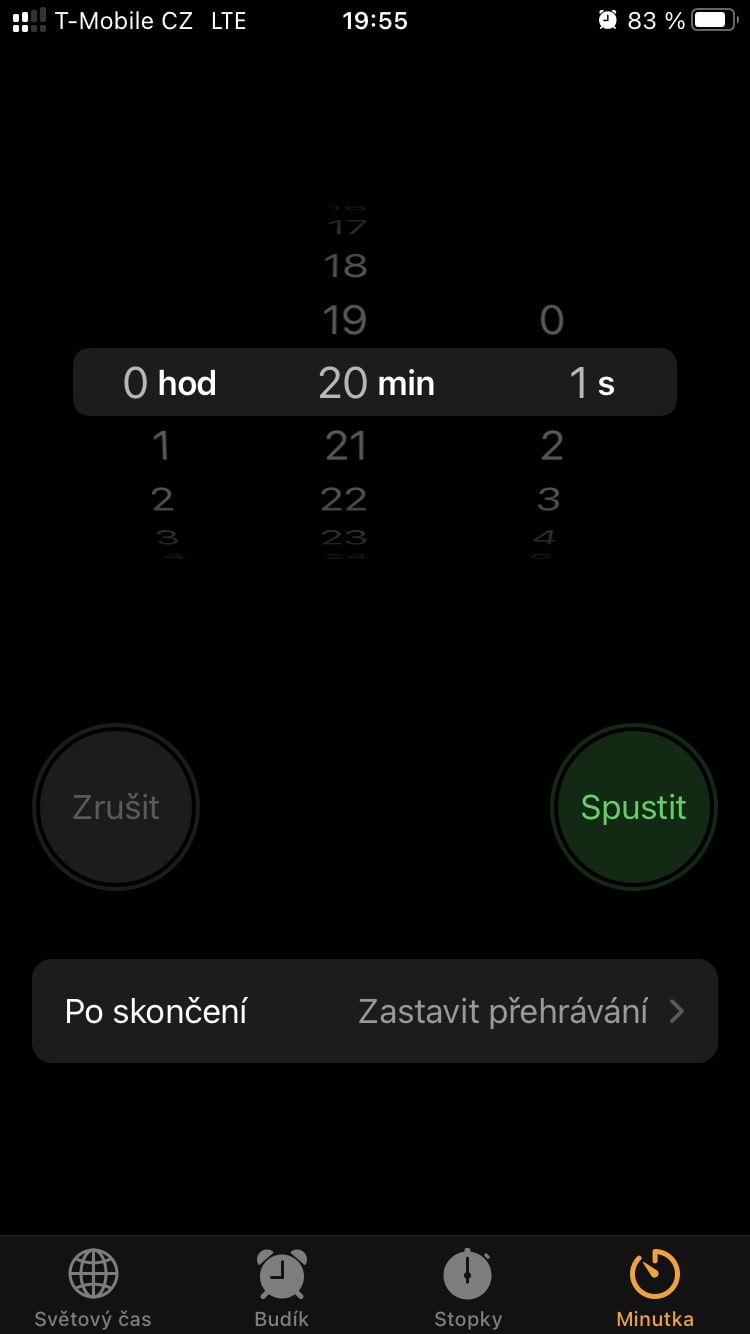Pick 0 in the seconds picker
Viewport: 750px width, 1334px height.
(x=552, y=320)
